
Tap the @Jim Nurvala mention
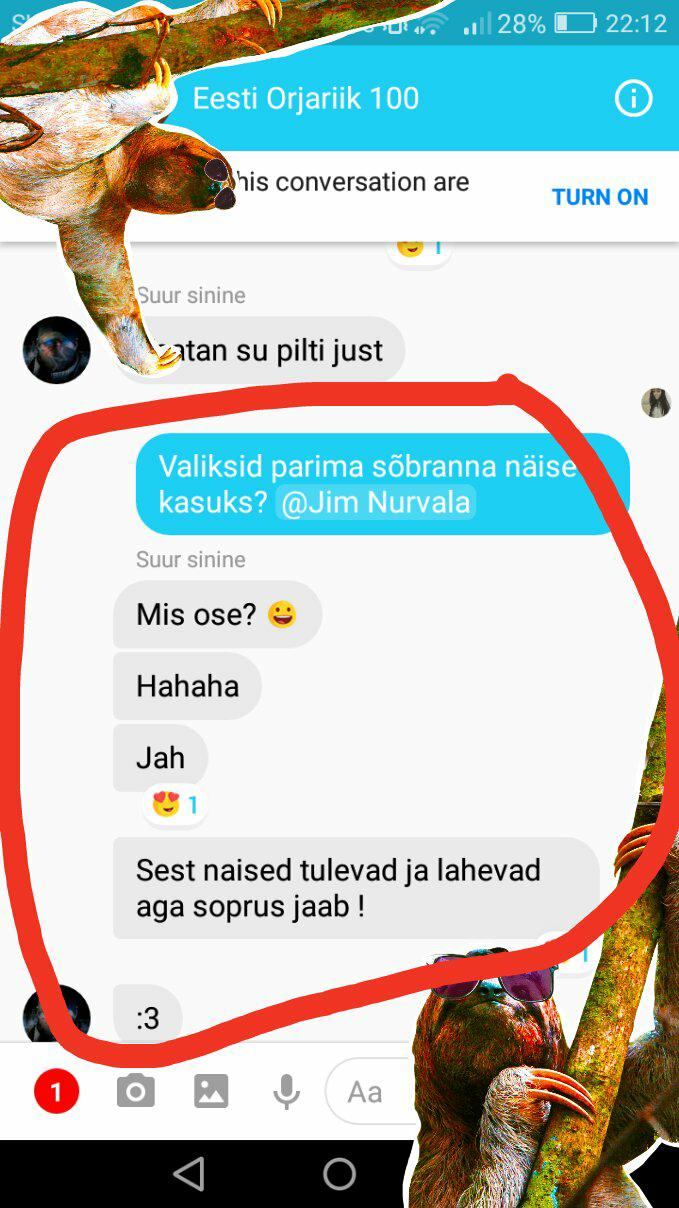point(376,503)
